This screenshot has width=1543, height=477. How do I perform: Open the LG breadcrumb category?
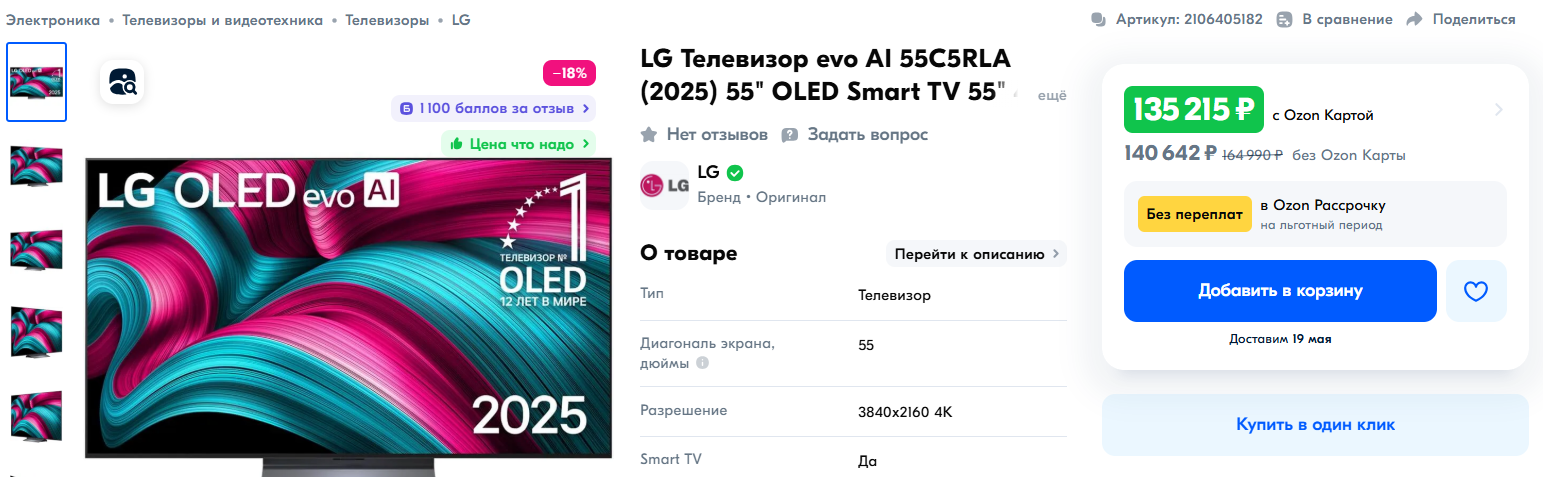[x=460, y=20]
